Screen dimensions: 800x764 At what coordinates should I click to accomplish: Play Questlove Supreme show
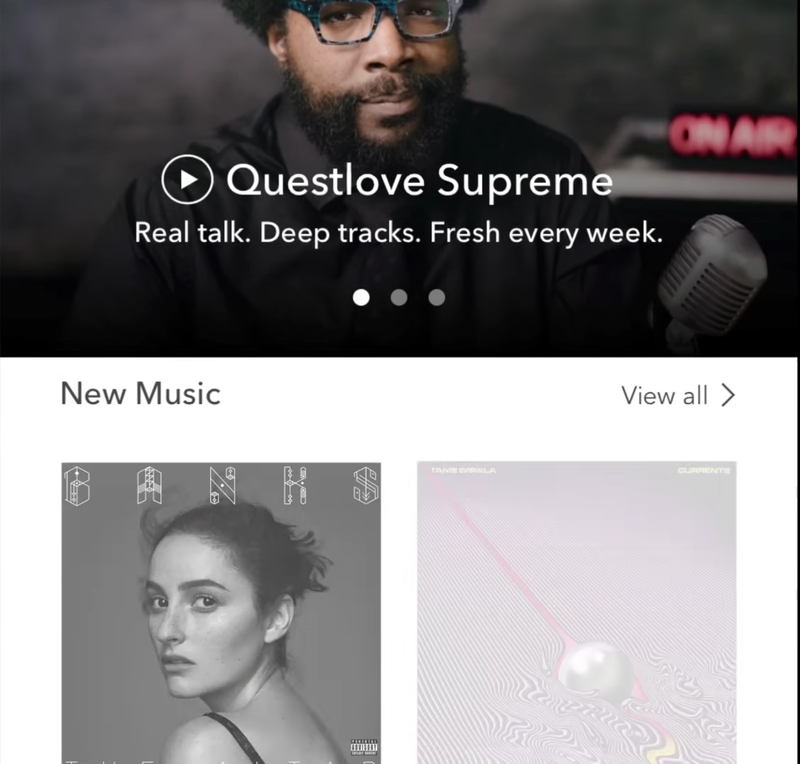[x=187, y=180]
